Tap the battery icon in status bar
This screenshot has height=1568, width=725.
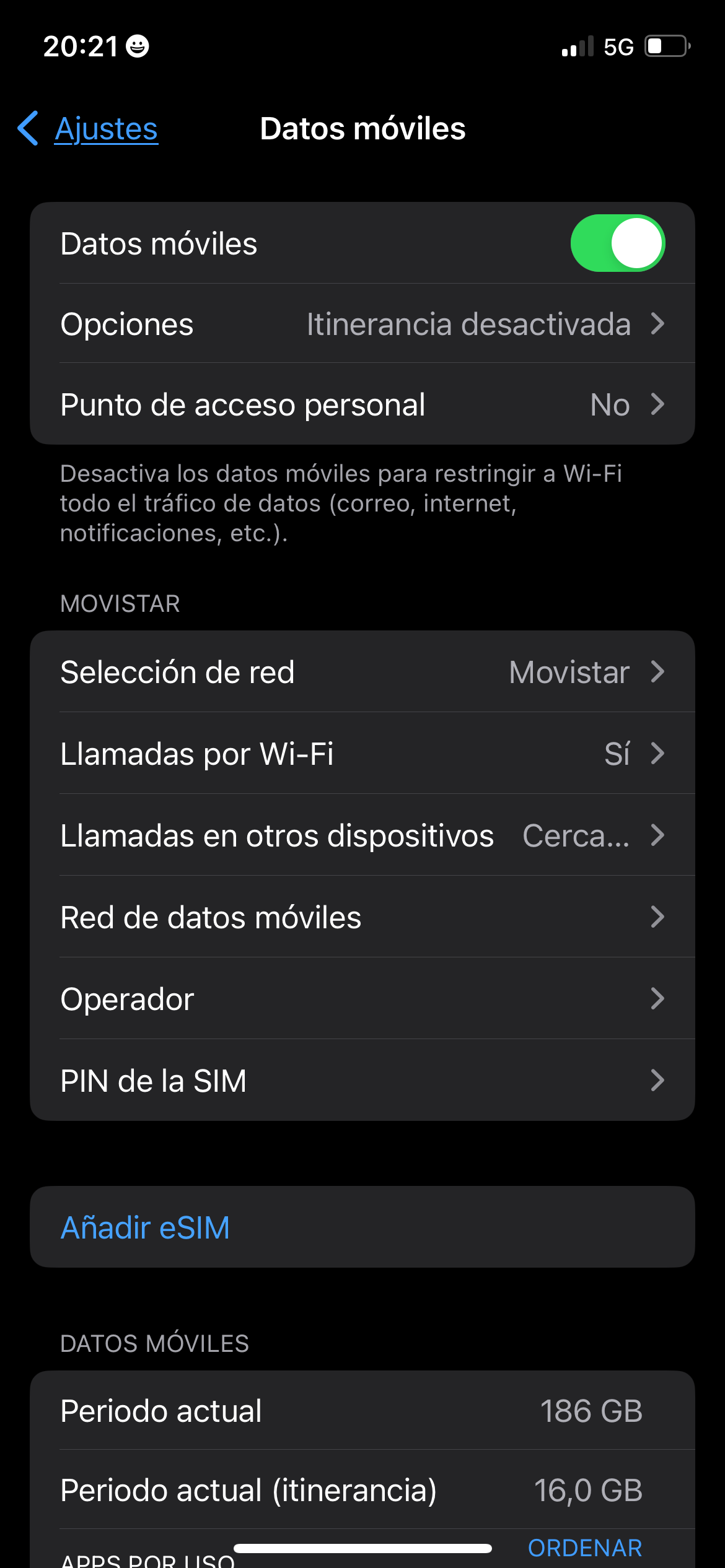[x=664, y=46]
